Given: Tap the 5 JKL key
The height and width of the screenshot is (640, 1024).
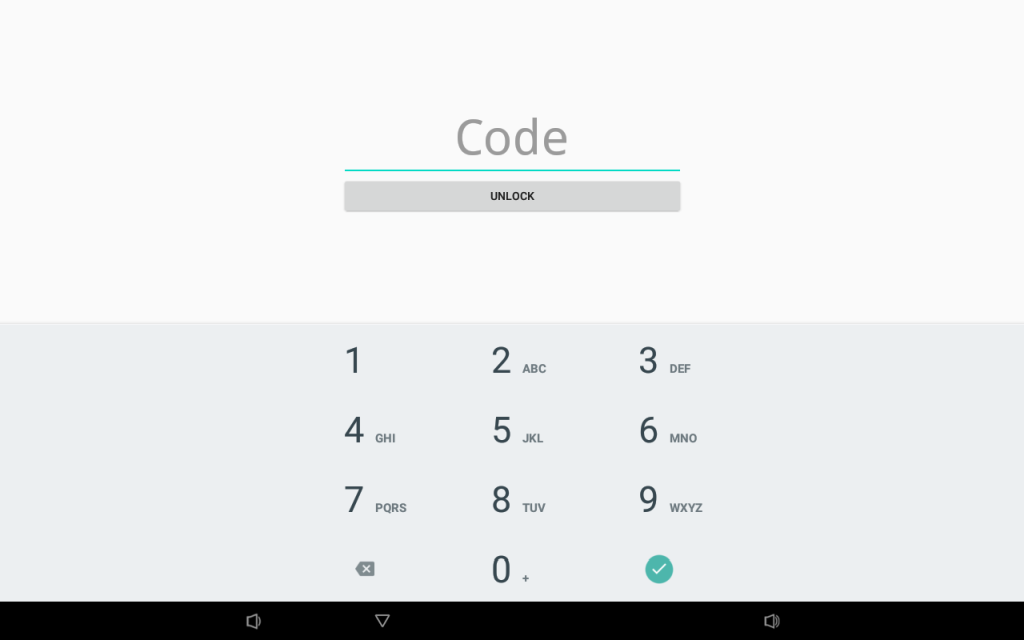Looking at the screenshot, I should (512, 431).
